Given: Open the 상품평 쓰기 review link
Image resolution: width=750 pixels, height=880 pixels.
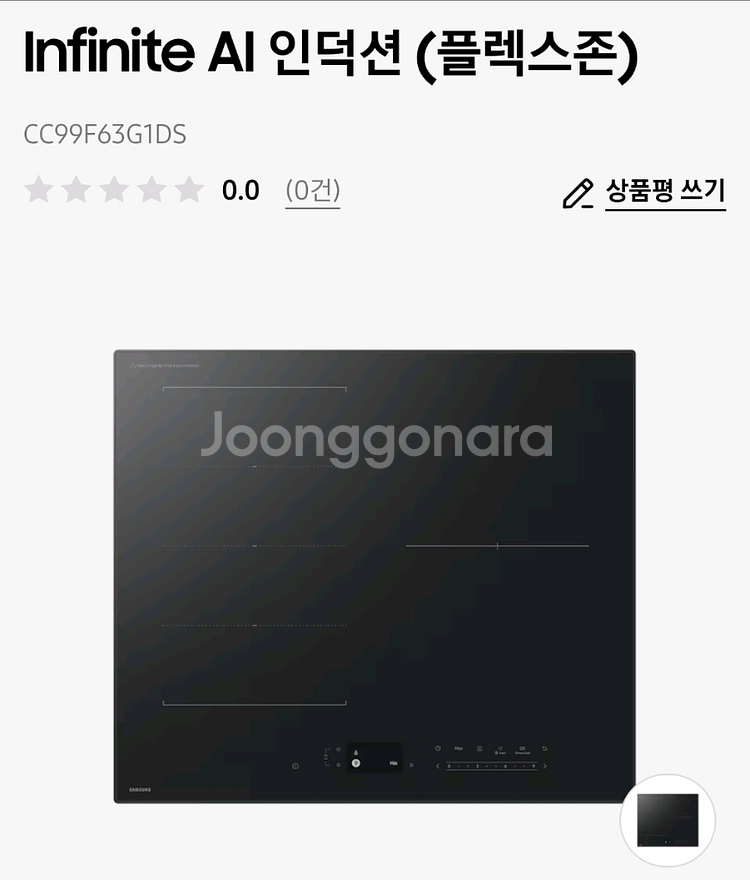Looking at the screenshot, I should (664, 192).
